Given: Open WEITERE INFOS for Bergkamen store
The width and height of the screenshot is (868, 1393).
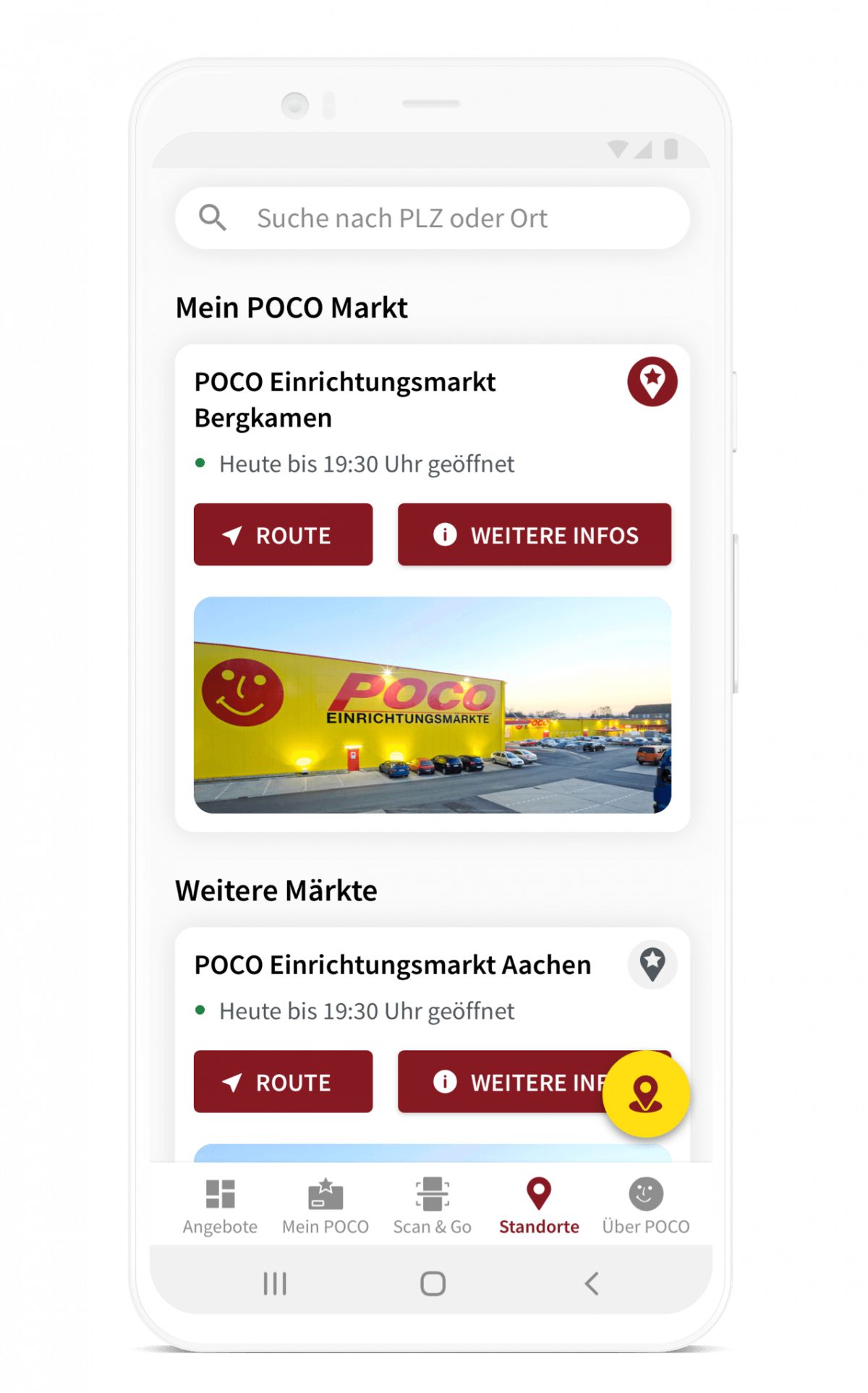Looking at the screenshot, I should coord(535,535).
